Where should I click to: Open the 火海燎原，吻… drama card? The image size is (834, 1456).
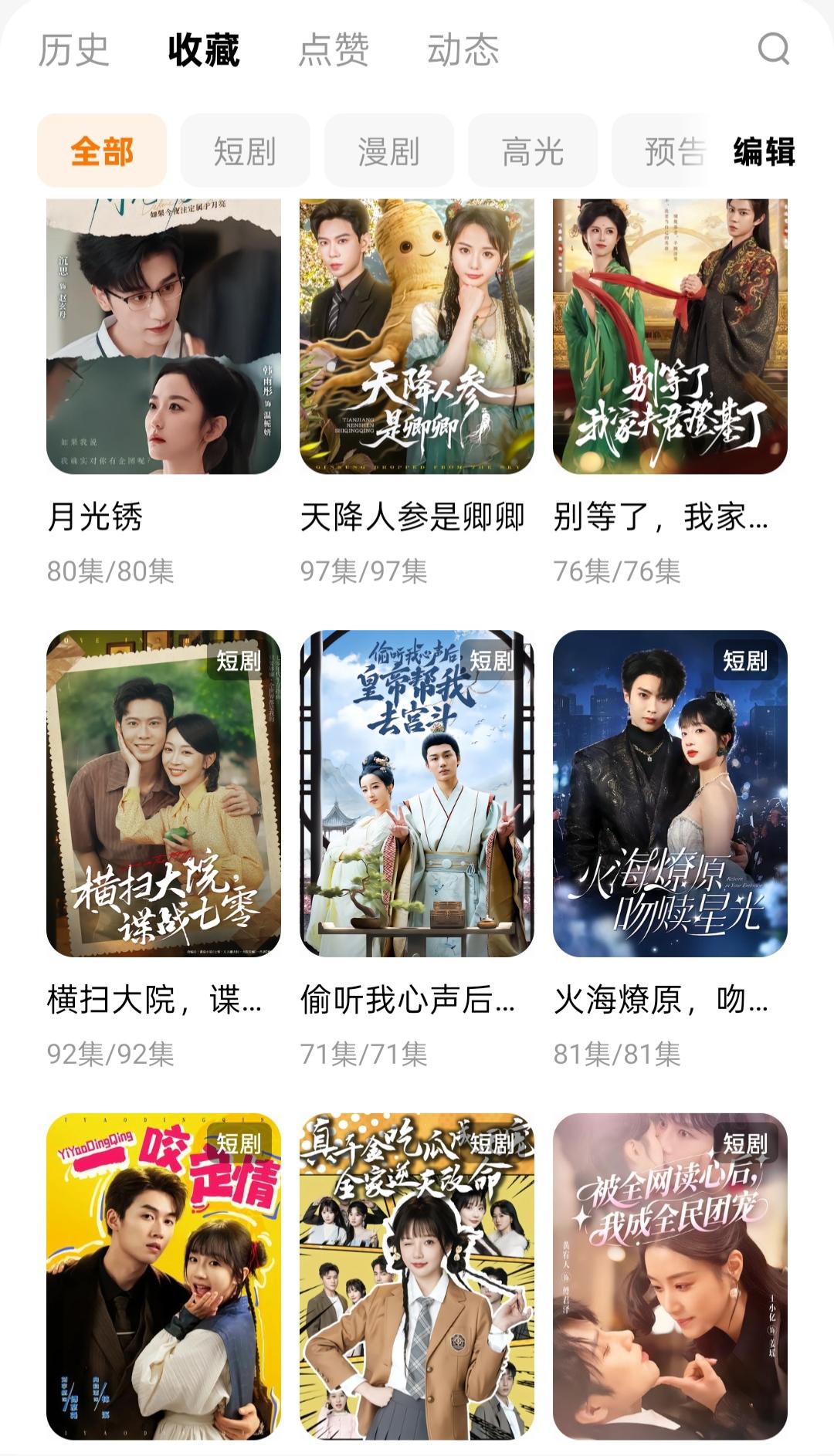[x=670, y=794]
